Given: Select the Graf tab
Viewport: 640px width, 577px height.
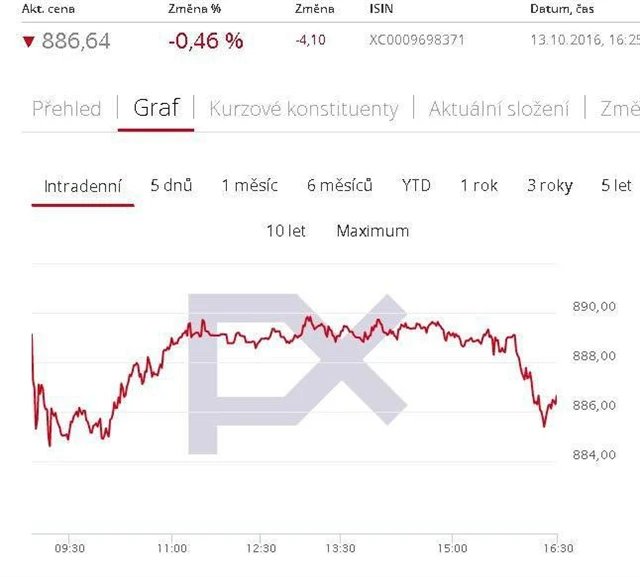Looking at the screenshot, I should tap(156, 108).
